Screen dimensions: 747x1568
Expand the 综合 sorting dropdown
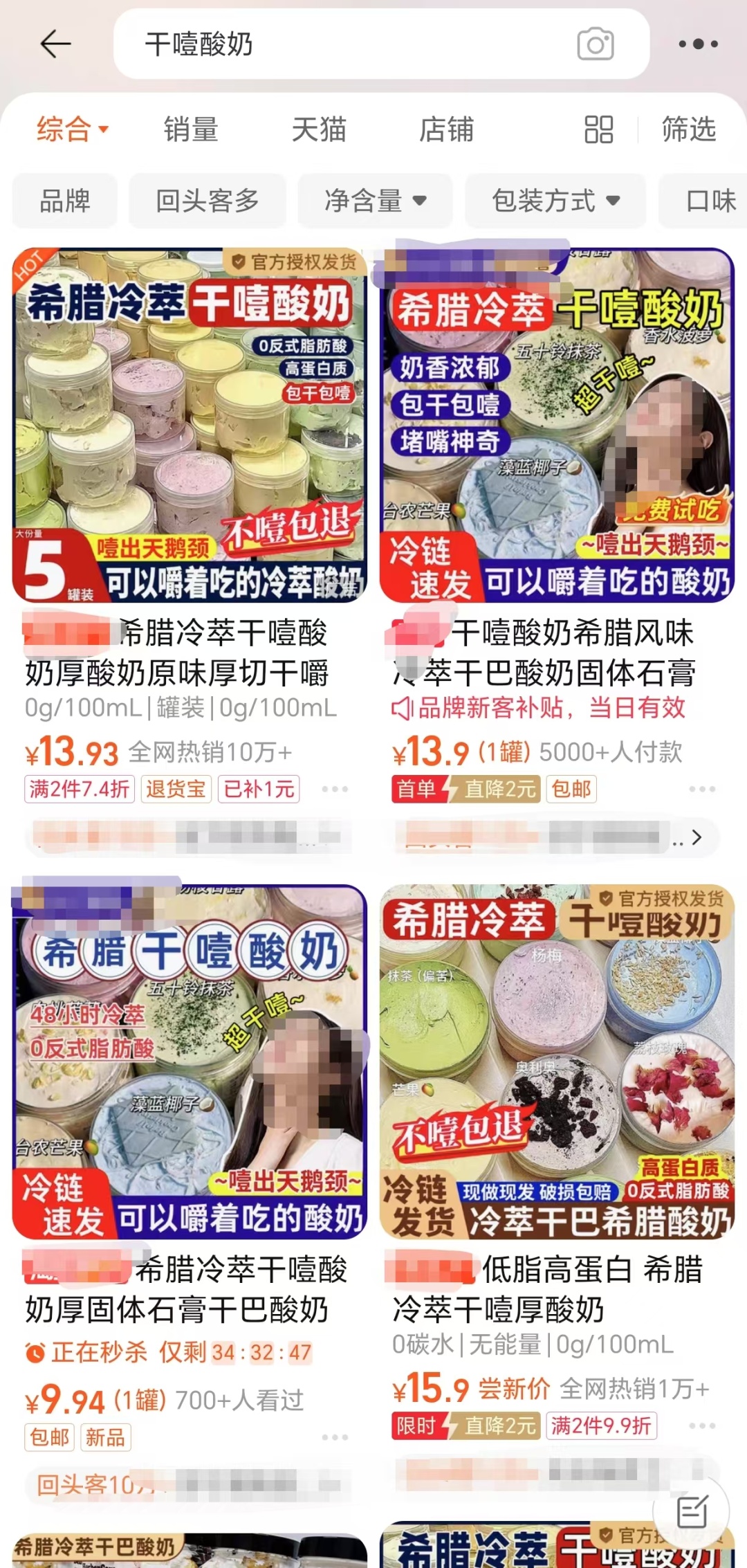click(73, 129)
